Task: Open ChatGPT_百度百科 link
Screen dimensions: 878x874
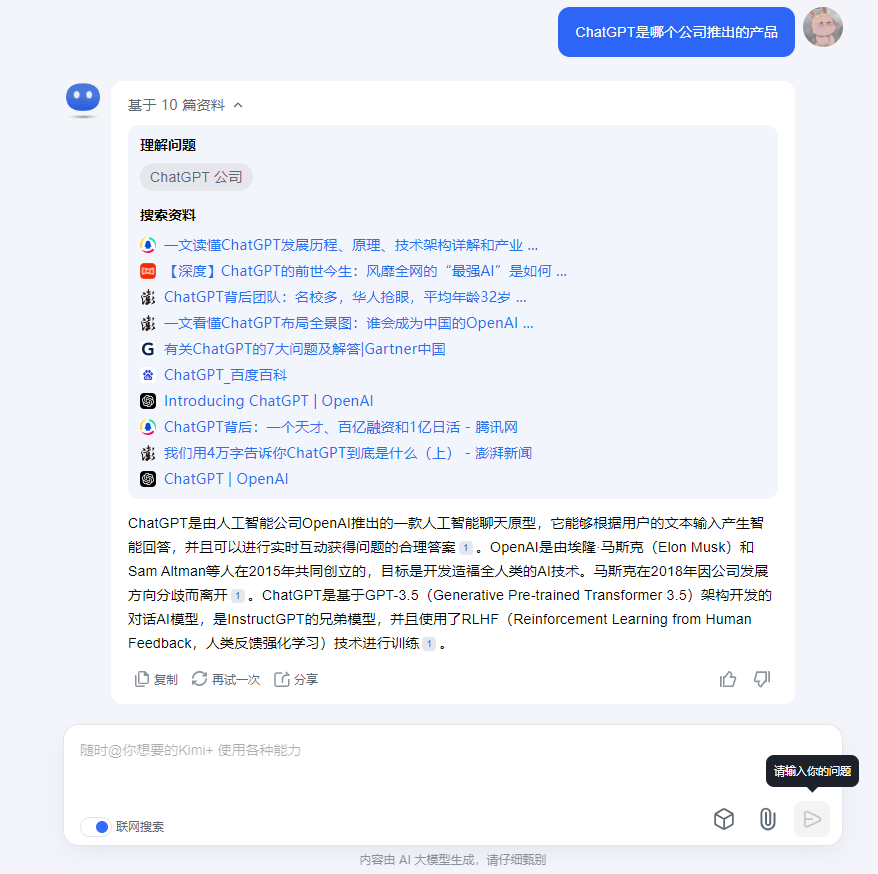Action: (225, 375)
